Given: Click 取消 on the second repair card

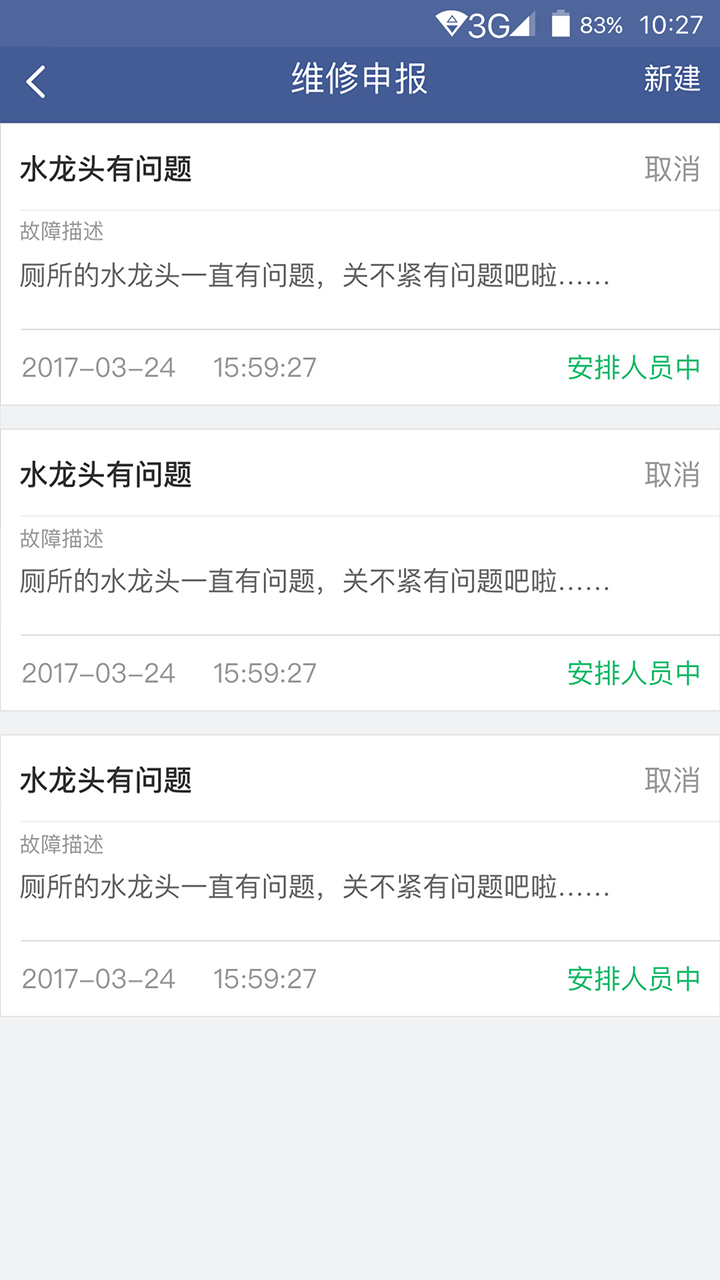Looking at the screenshot, I should pyautogui.click(x=671, y=474).
